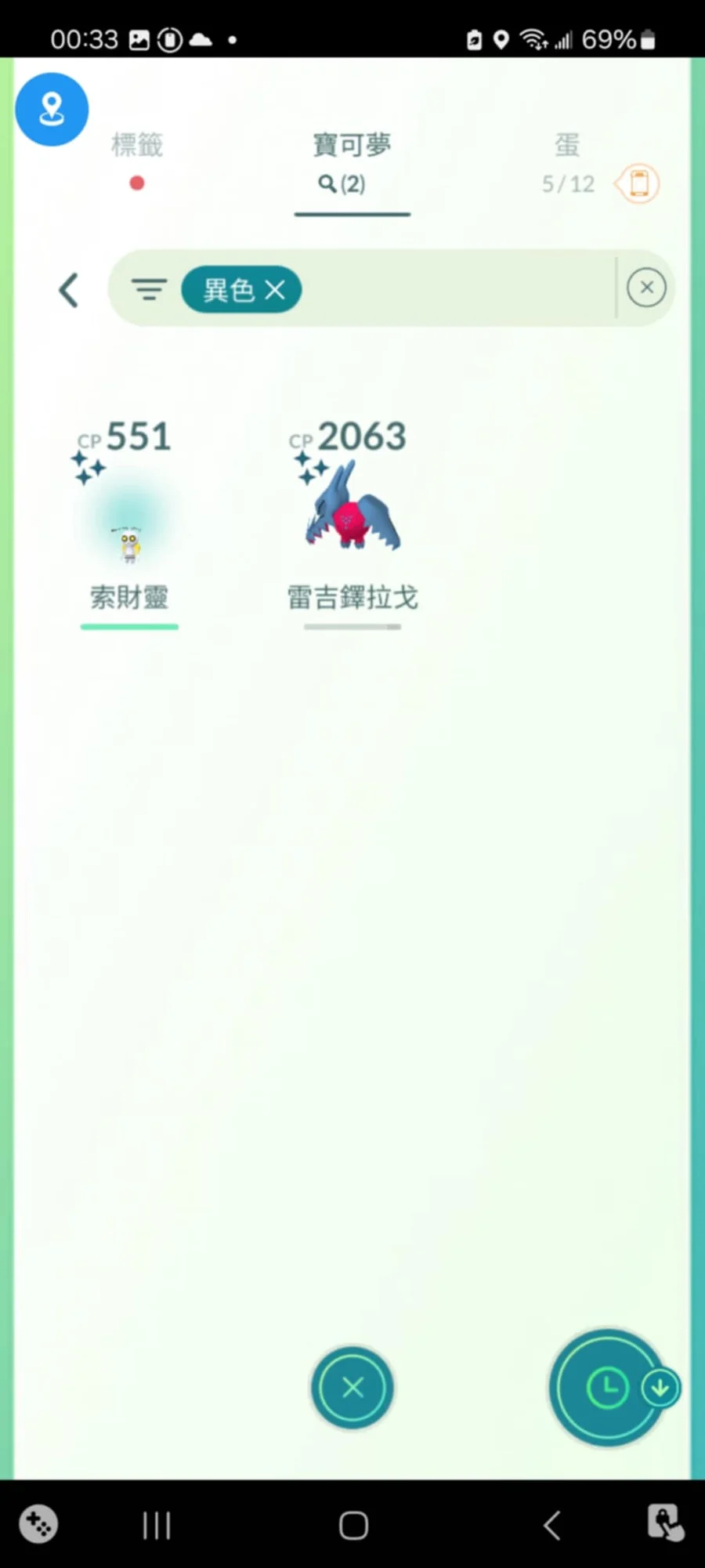Open the blue map pin button
Screen dimensions: 705x1568
[x=52, y=109]
